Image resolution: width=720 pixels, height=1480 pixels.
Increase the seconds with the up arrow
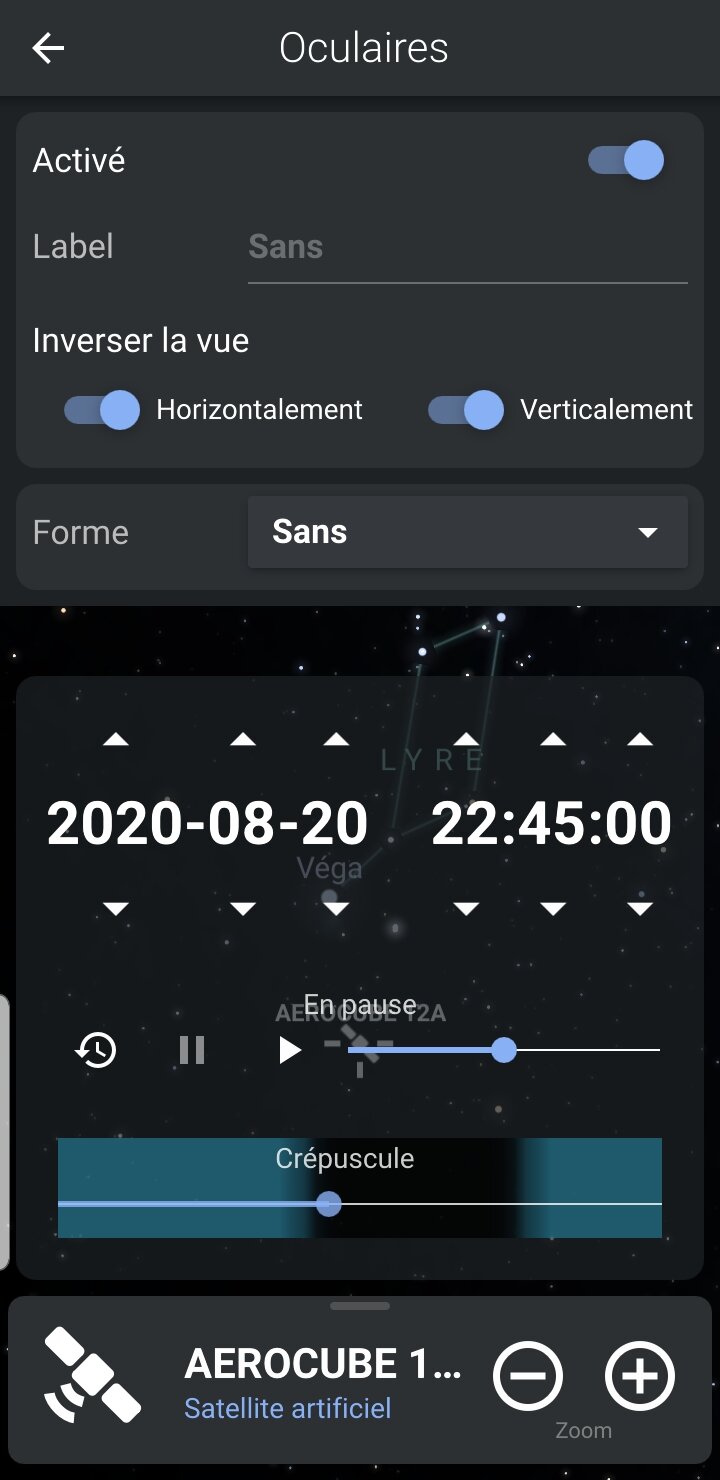(x=640, y=740)
